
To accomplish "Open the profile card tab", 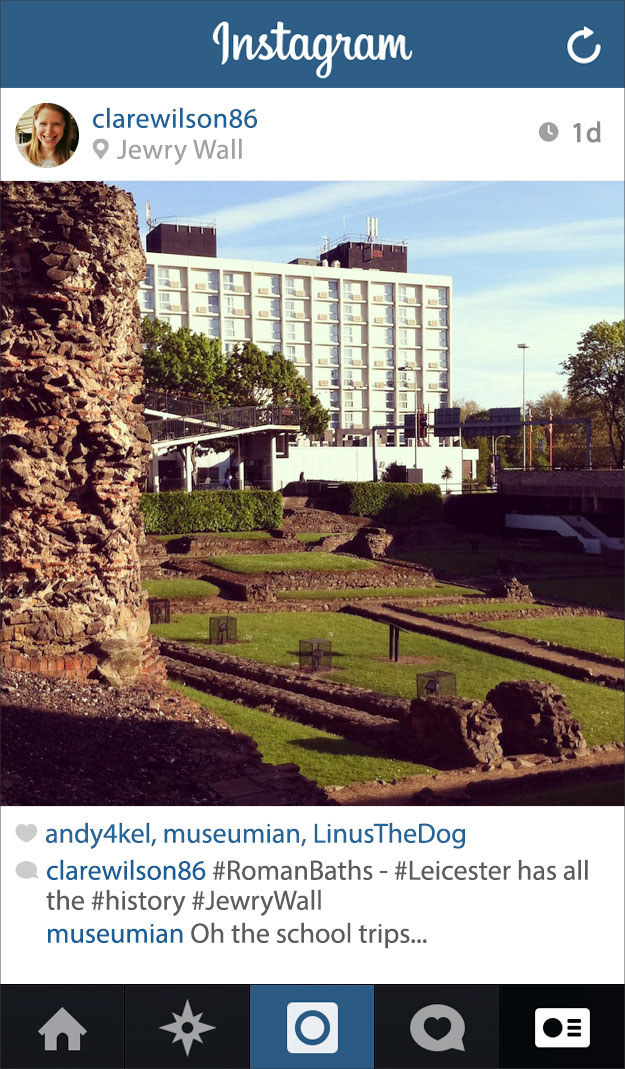I will pos(562,1027).
